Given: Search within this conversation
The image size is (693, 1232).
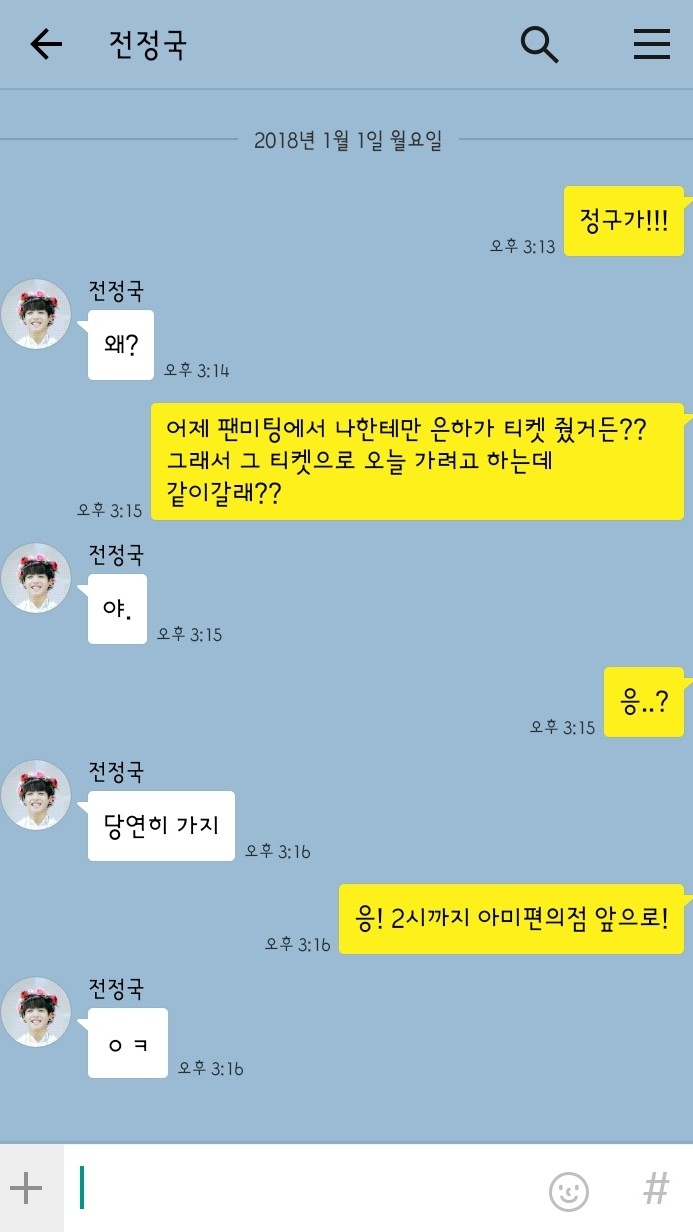Looking at the screenshot, I should point(540,45).
